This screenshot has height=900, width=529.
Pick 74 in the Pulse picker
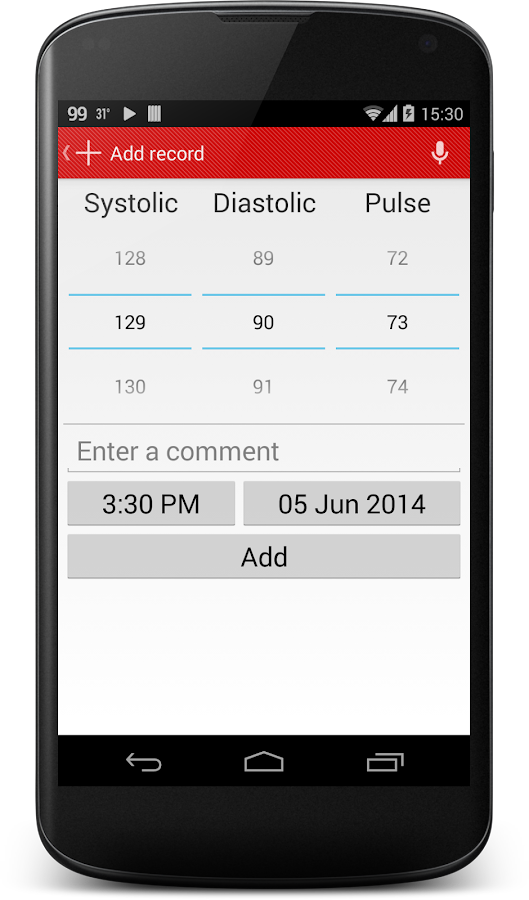397,387
